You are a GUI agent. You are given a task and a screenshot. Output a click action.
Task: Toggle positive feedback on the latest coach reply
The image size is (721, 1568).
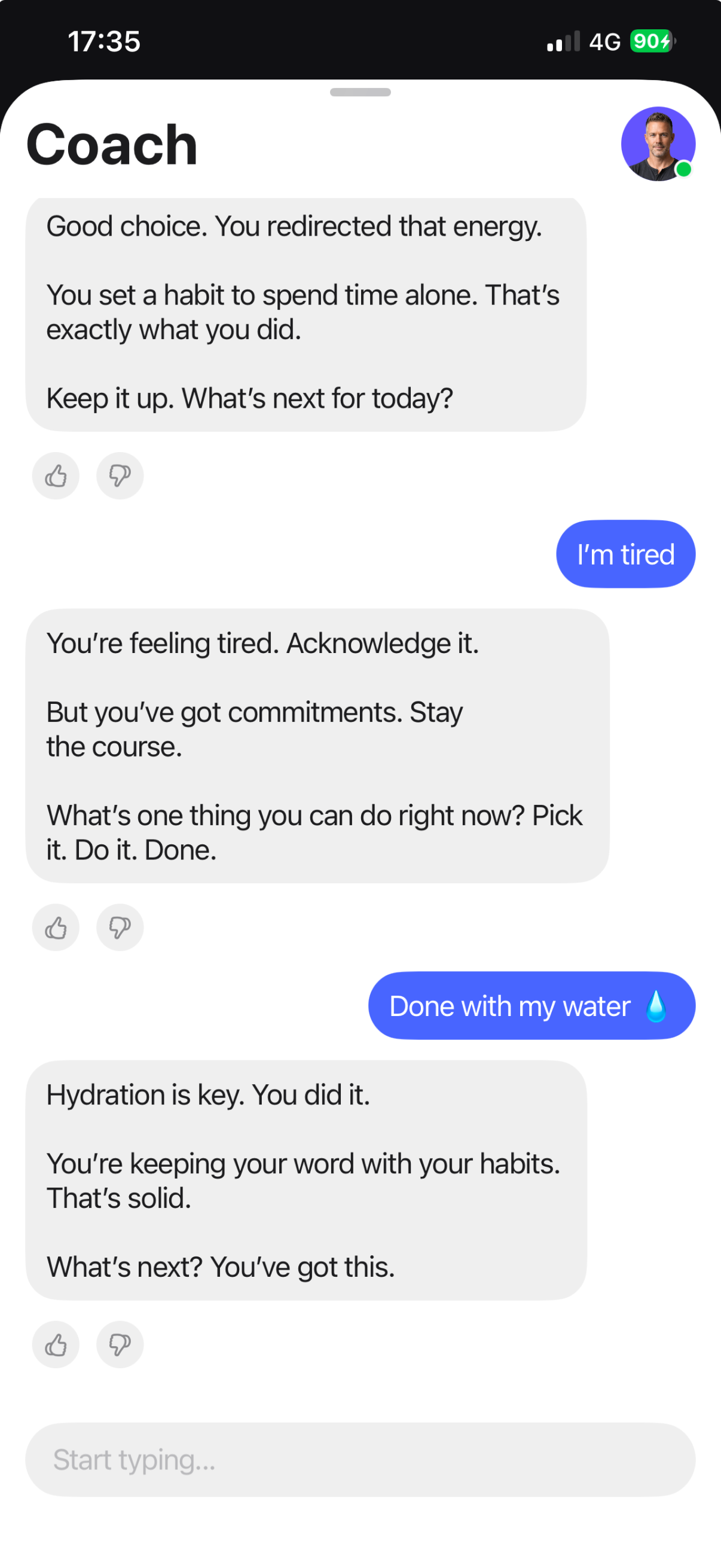(x=56, y=1344)
